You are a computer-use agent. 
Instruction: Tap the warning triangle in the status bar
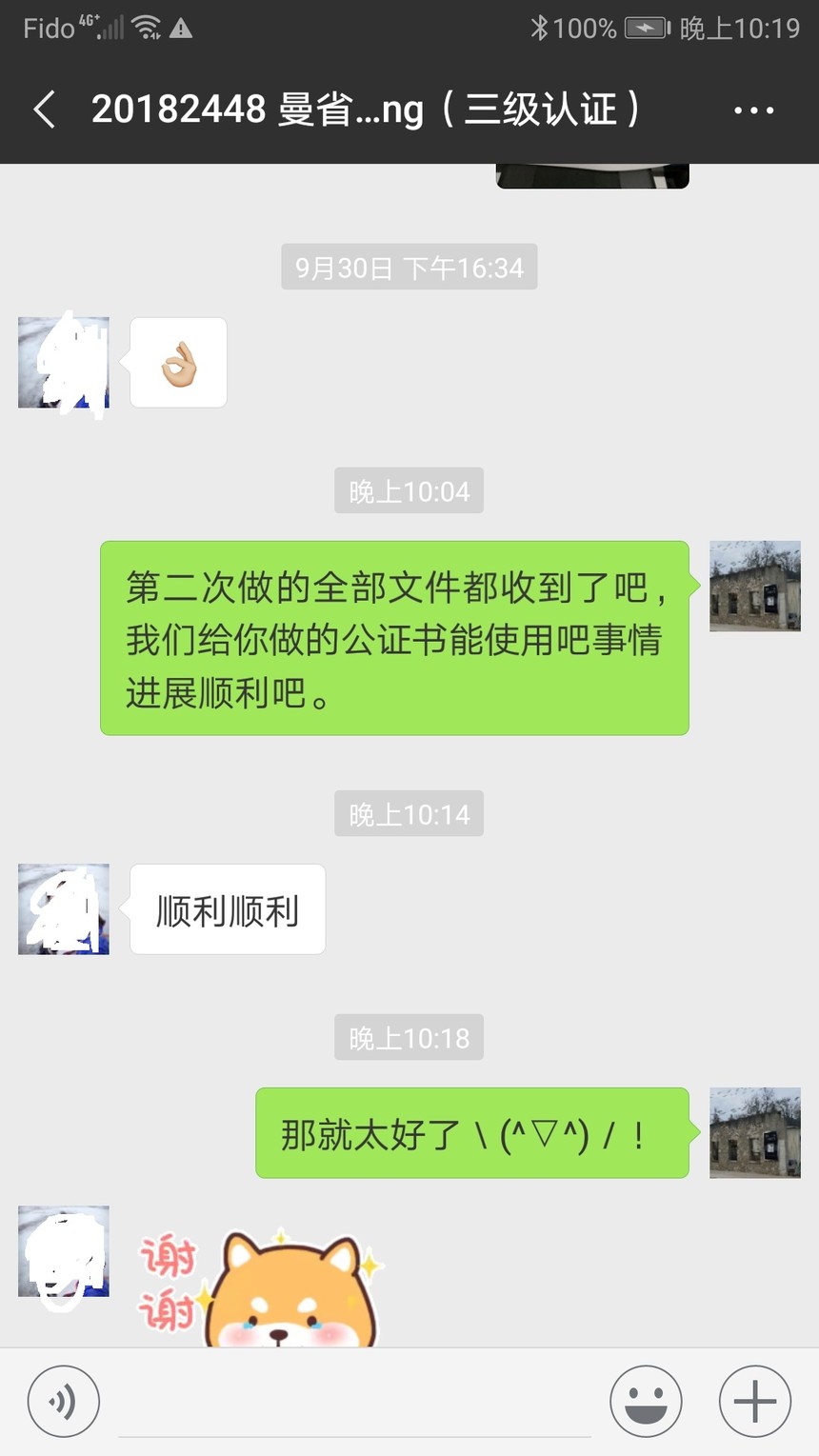[181, 29]
